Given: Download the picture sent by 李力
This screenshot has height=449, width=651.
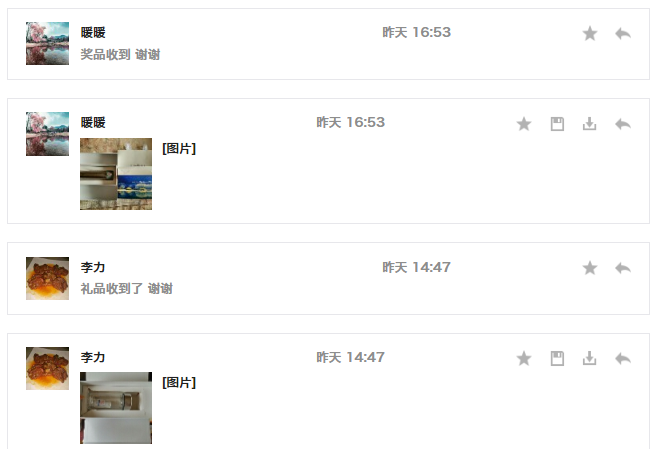Looking at the screenshot, I should [590, 358].
